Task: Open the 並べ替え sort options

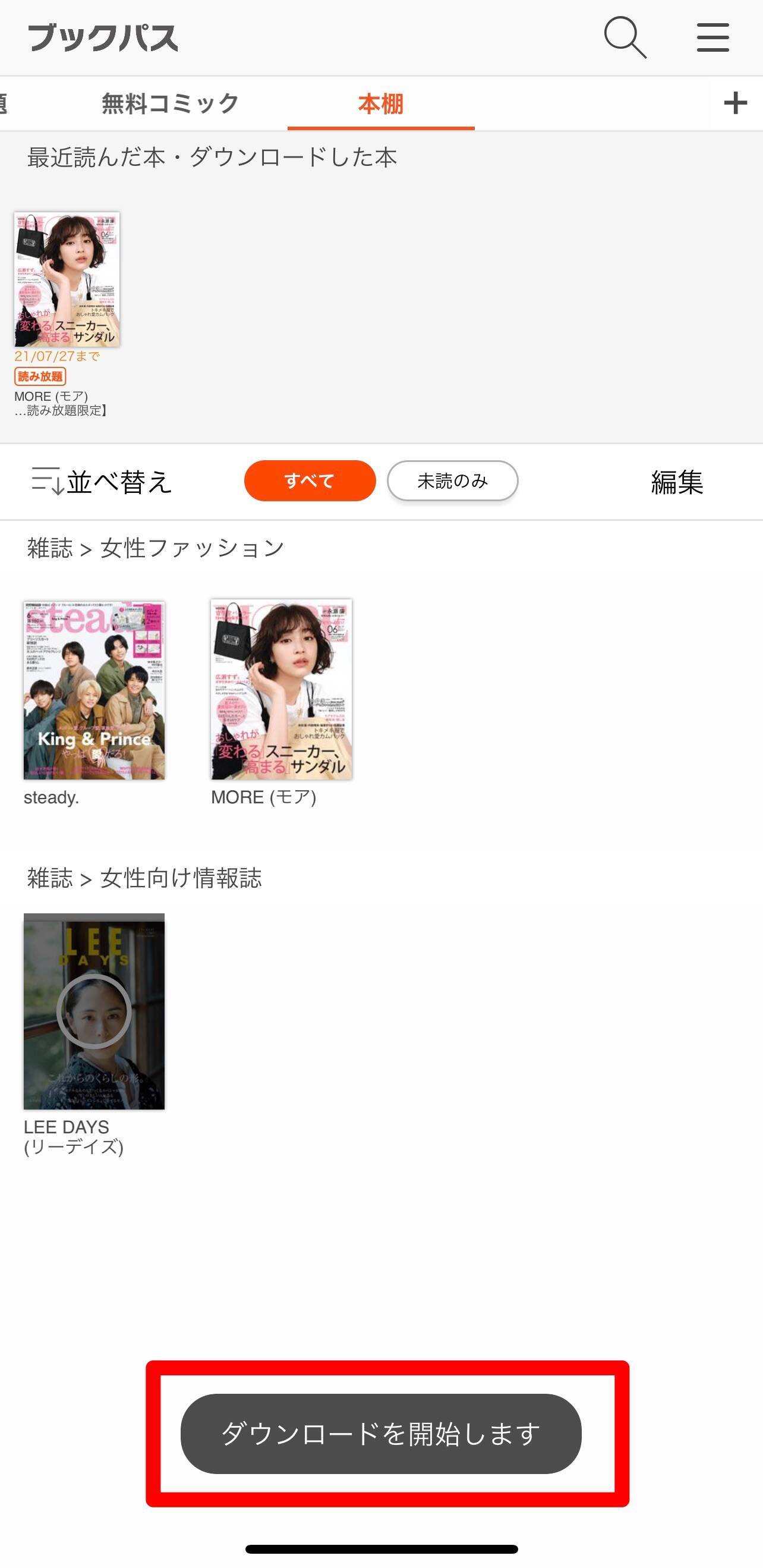Action: pyautogui.click(x=102, y=482)
